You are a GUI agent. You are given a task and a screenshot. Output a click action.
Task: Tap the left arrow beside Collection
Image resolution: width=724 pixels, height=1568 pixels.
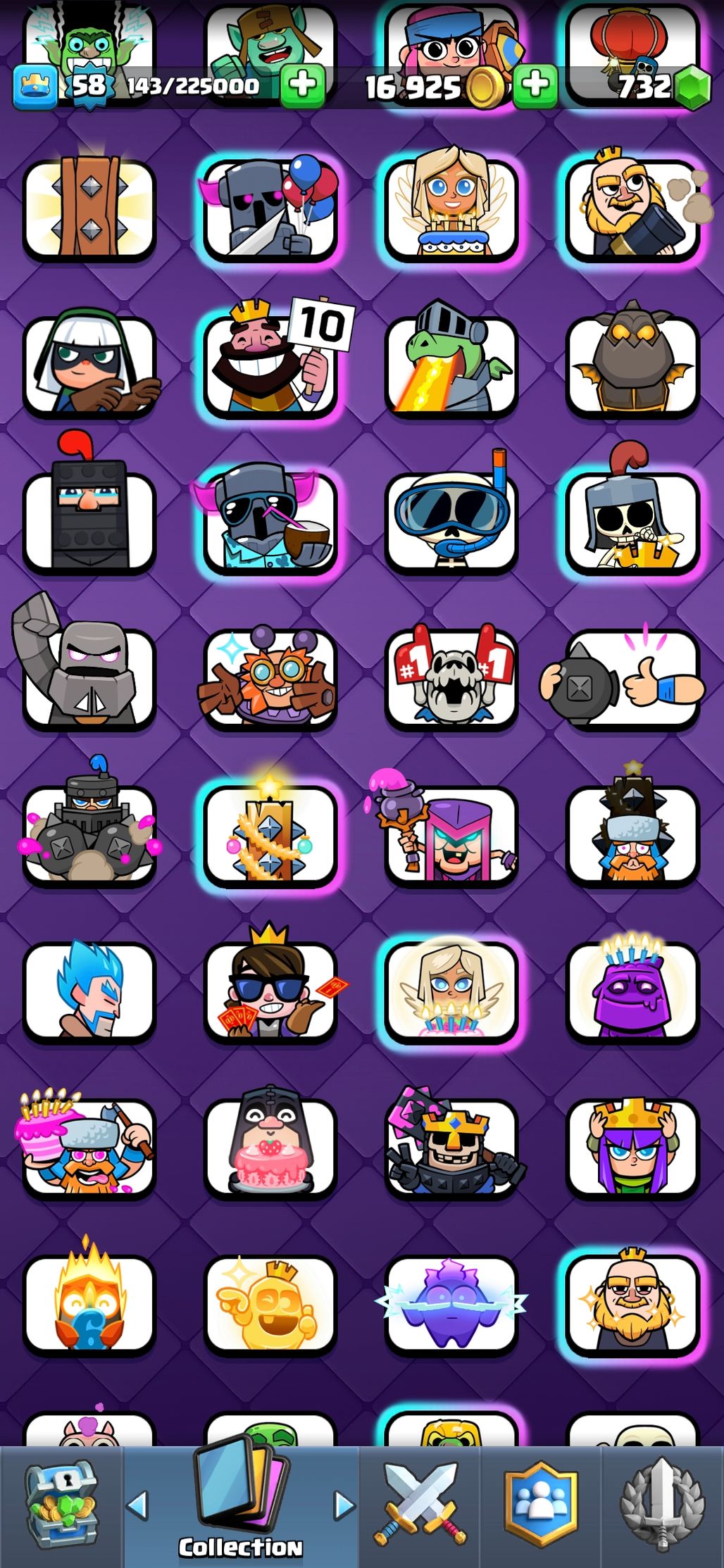tap(137, 1505)
